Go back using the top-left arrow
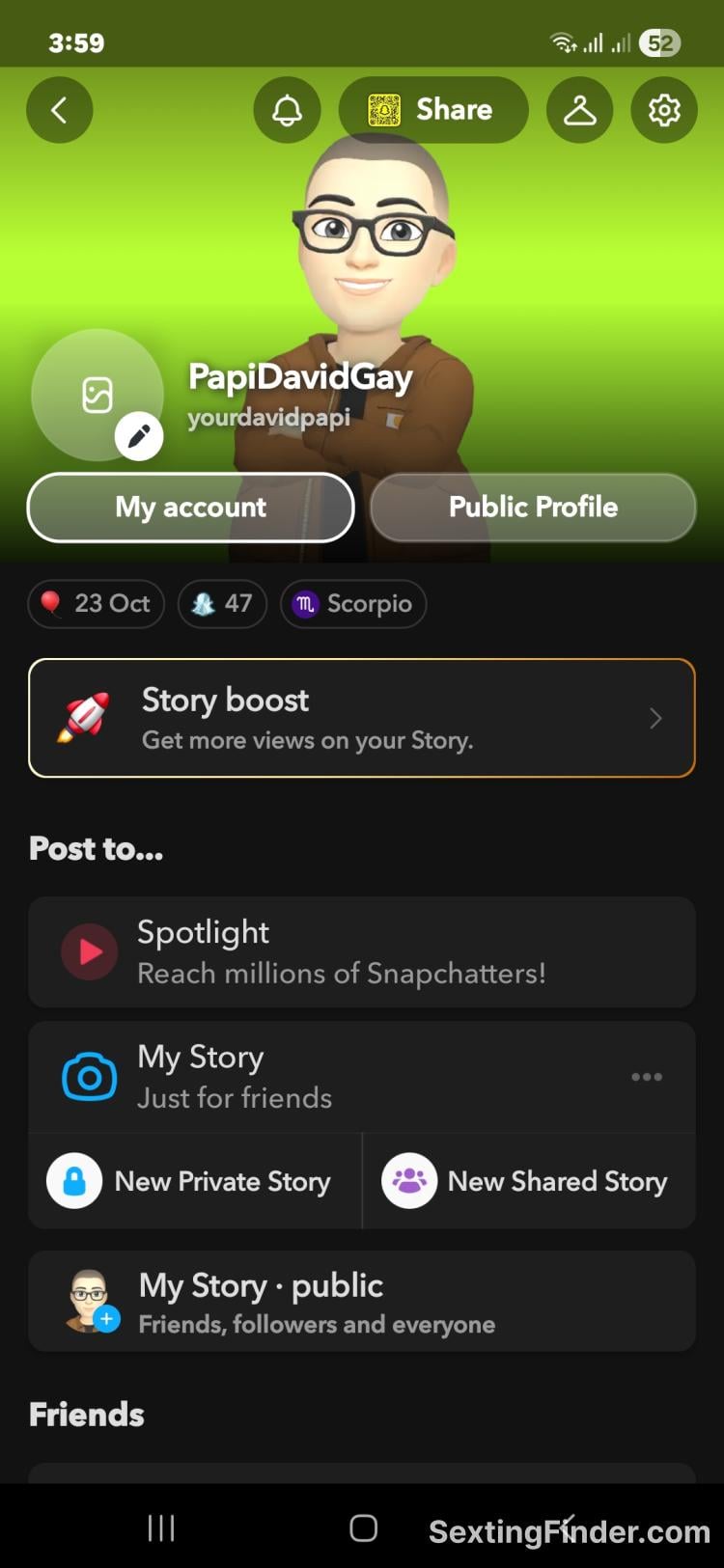The width and height of the screenshot is (724, 1568). (x=59, y=110)
